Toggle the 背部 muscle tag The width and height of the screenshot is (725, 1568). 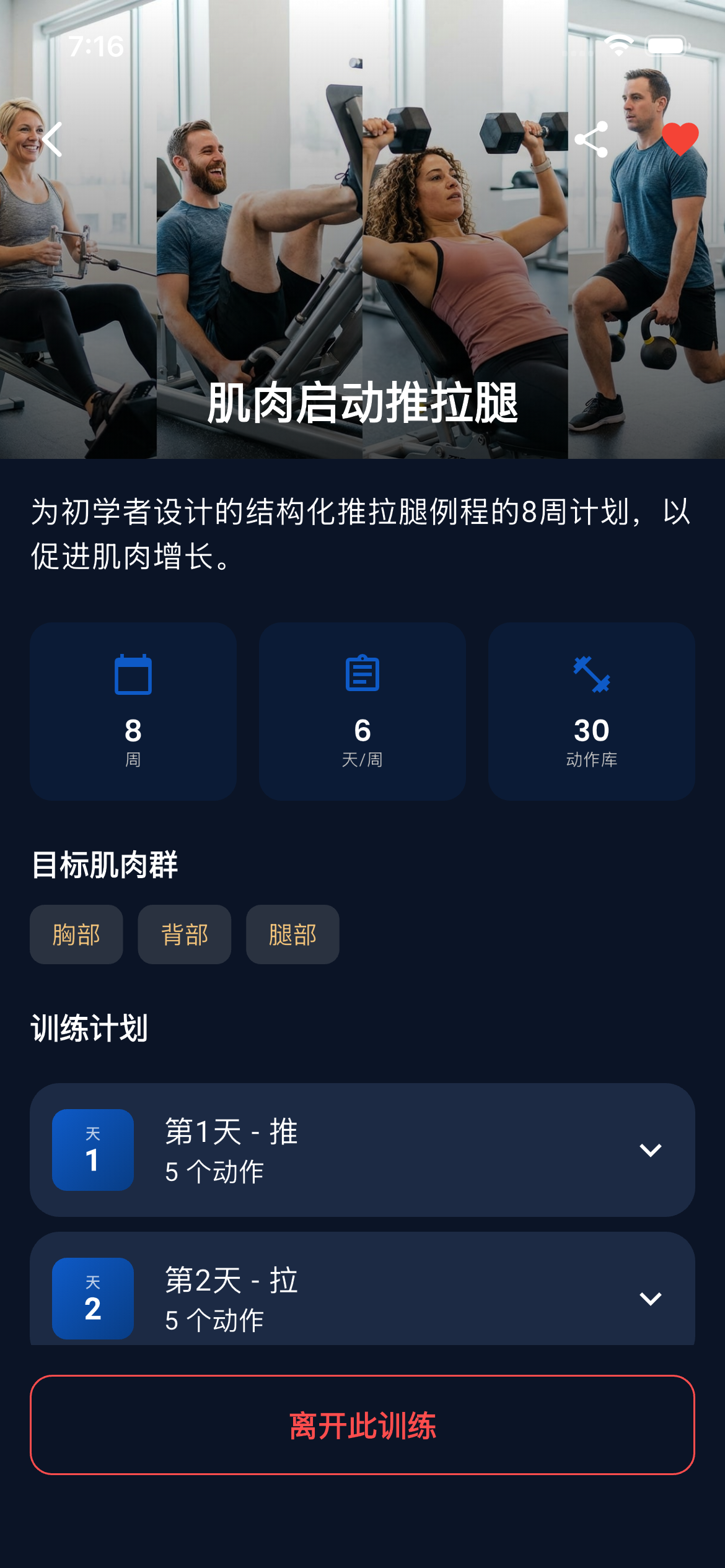click(184, 934)
